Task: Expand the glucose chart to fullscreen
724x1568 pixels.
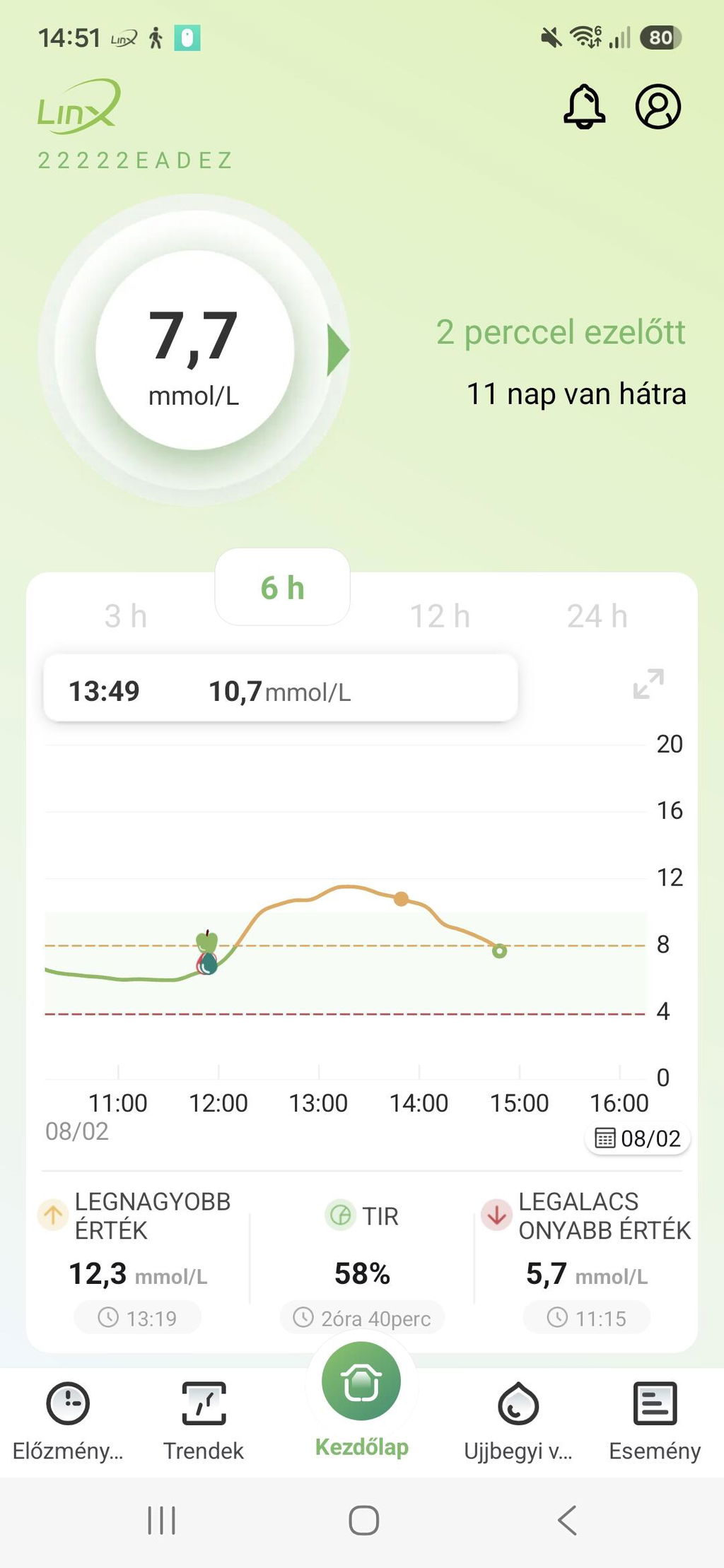Action: pos(648,684)
